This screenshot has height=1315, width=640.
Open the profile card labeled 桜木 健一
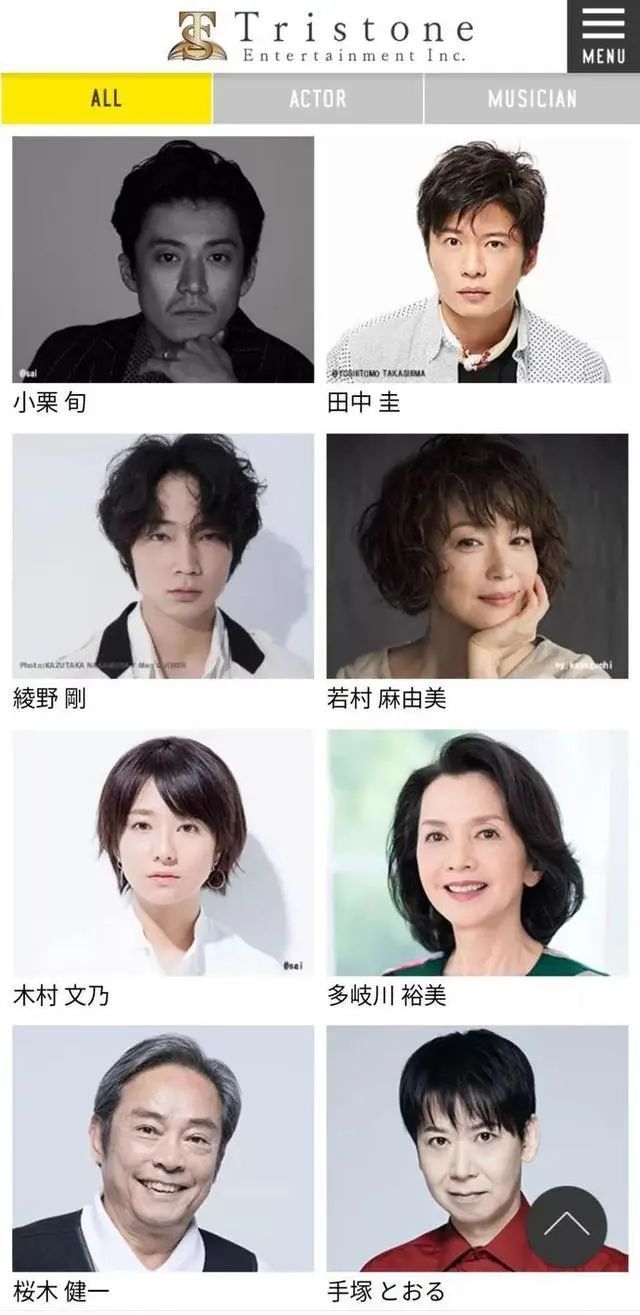click(163, 1165)
